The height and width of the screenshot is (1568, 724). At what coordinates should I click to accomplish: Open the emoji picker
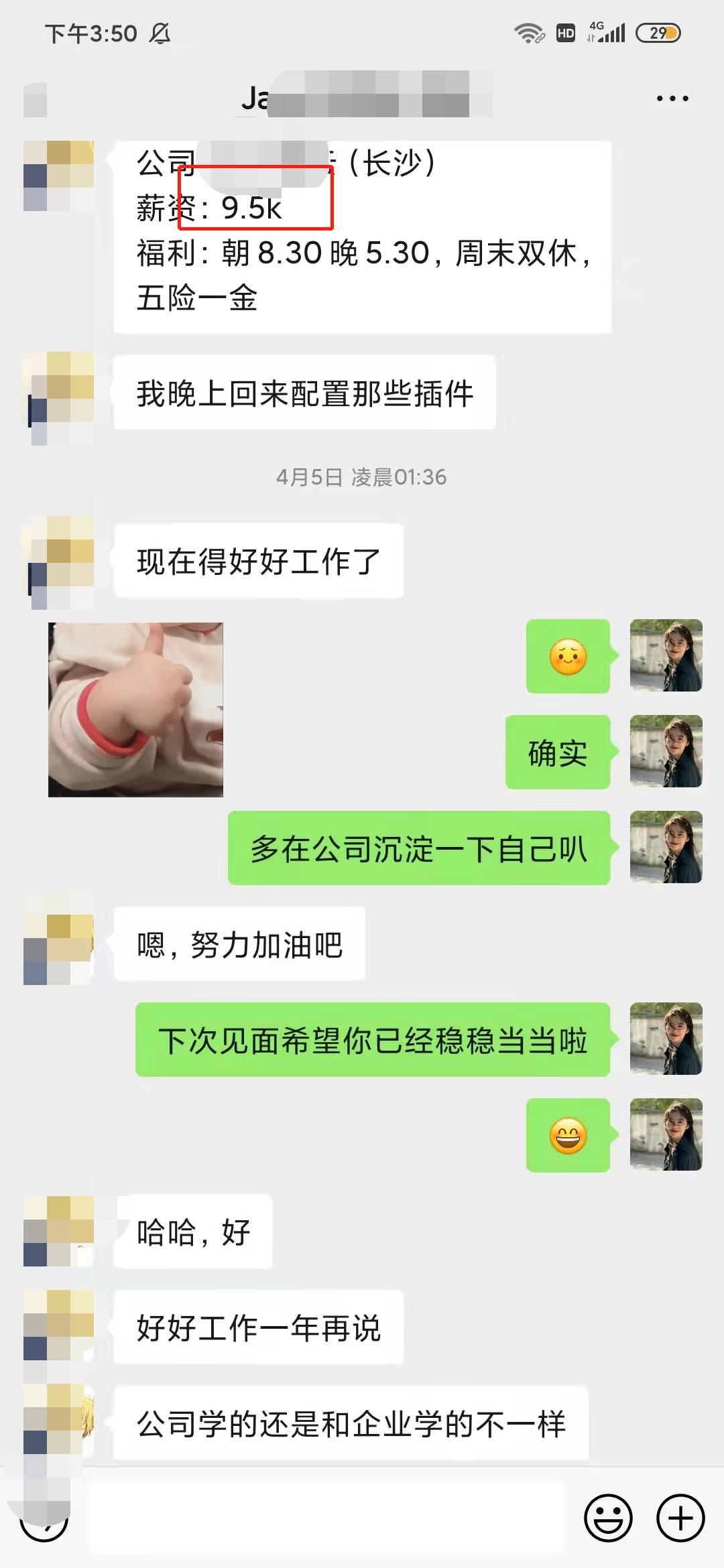pos(608,1518)
